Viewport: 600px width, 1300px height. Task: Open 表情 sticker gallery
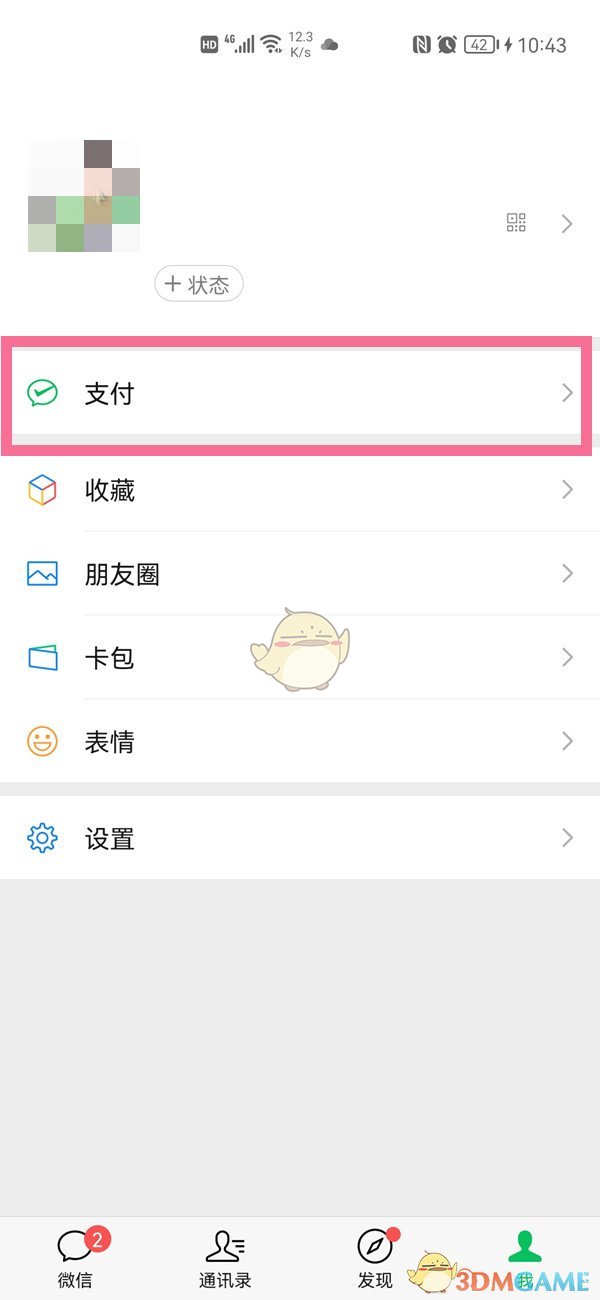click(300, 742)
